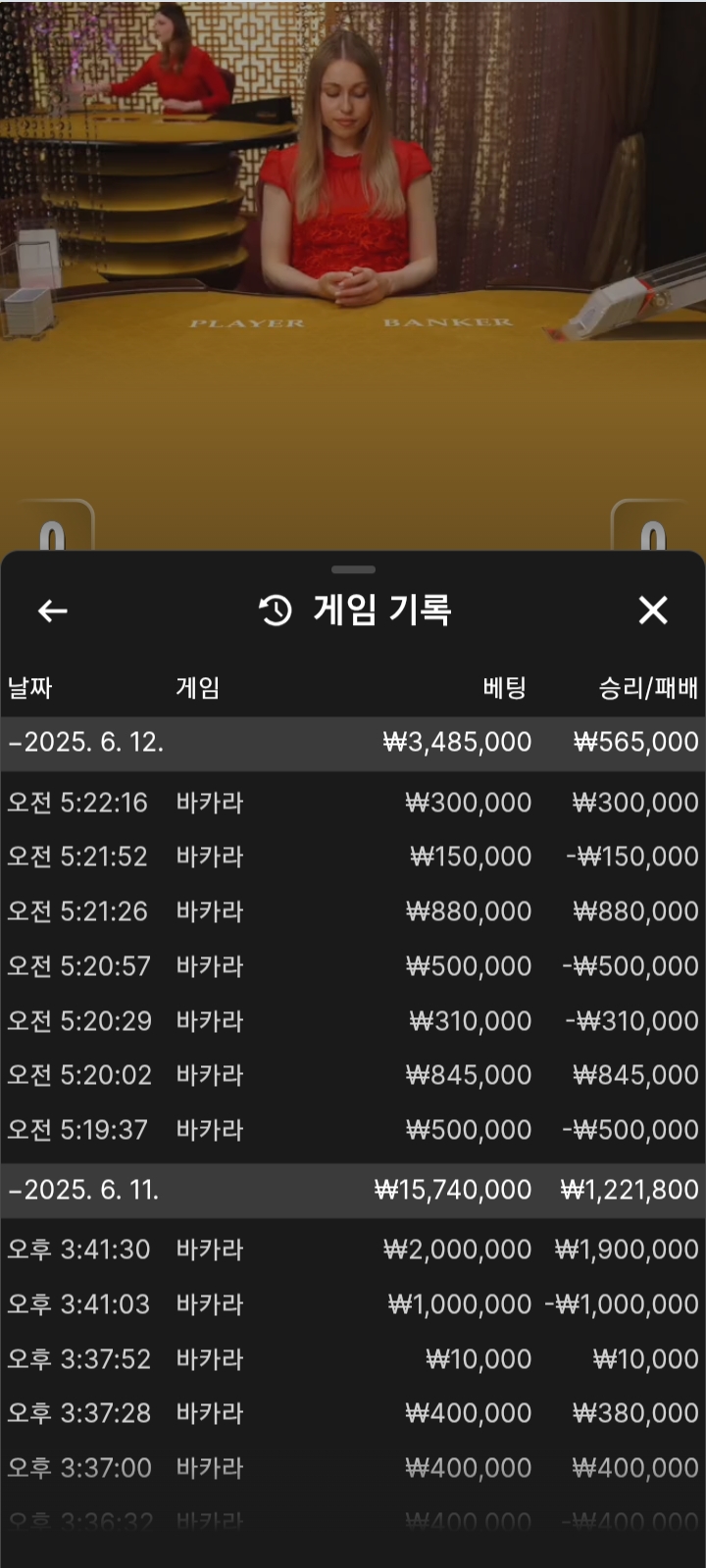View details of 오후 3:41:03 round
Screen dimensions: 706x1568
click(x=353, y=1304)
